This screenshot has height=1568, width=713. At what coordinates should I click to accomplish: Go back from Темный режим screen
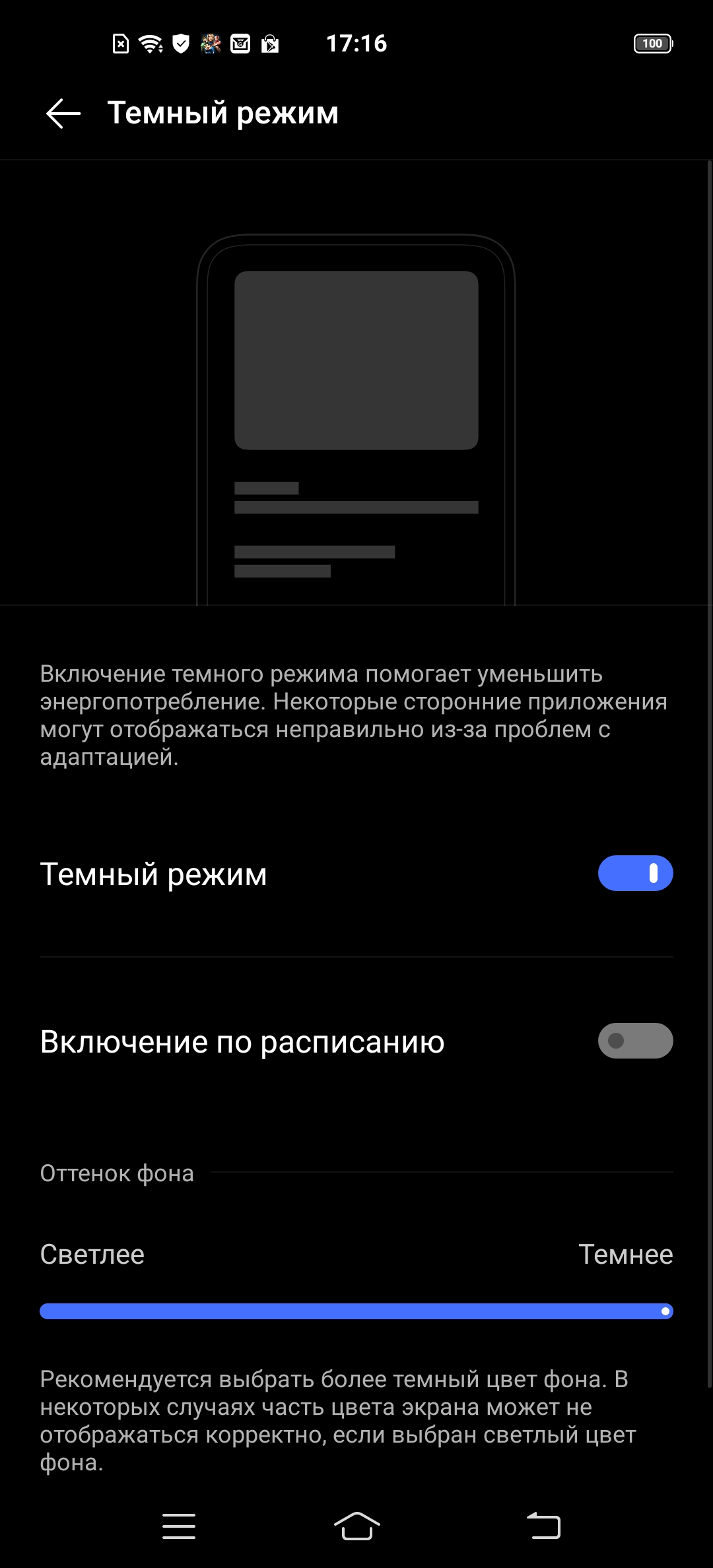pyautogui.click(x=63, y=114)
